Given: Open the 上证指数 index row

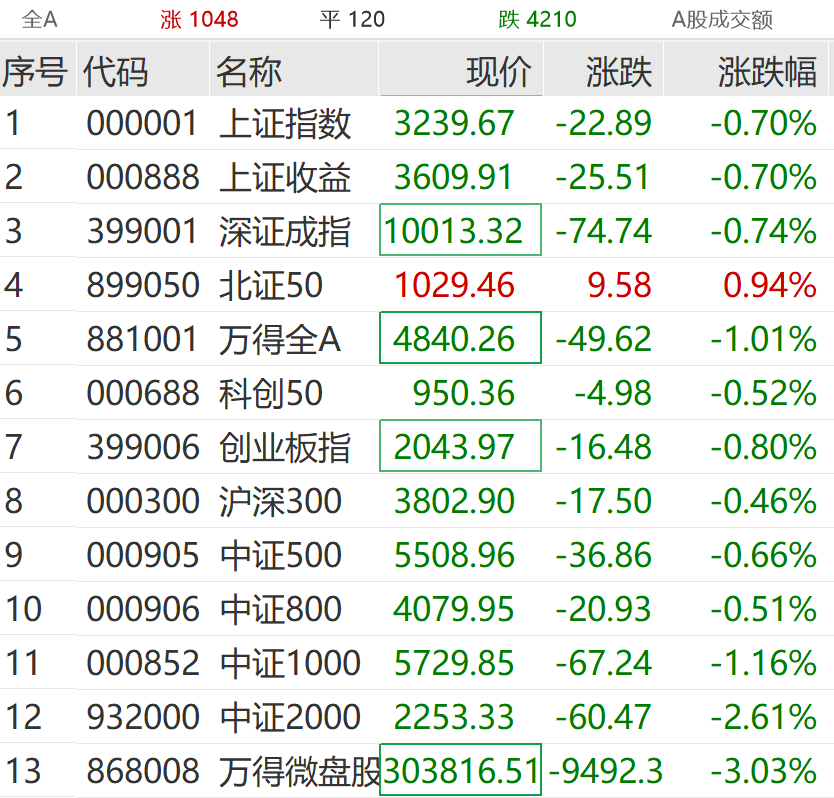Looking at the screenshot, I should (x=285, y=124).
